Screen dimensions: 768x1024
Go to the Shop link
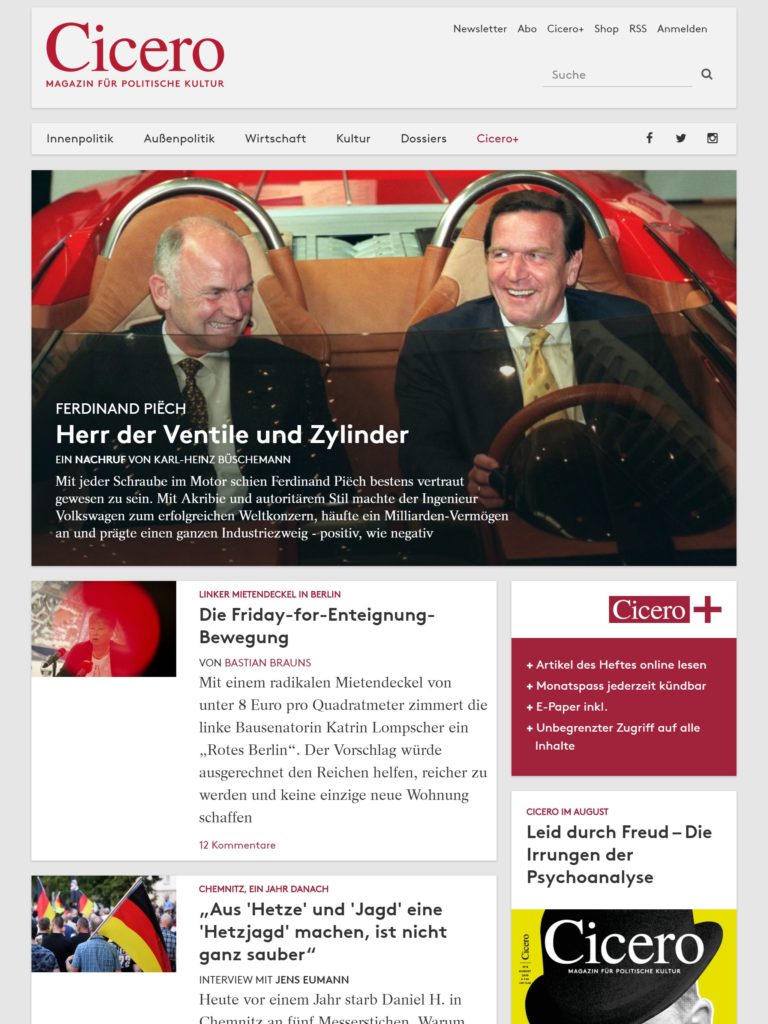(x=606, y=29)
